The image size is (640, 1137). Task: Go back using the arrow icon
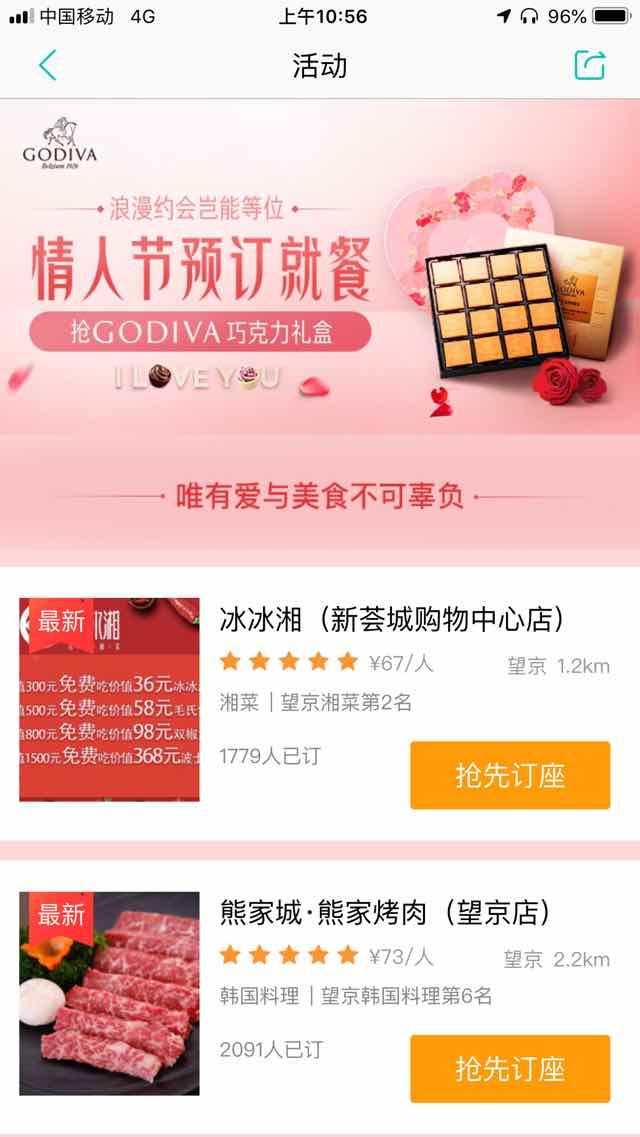(x=47, y=66)
